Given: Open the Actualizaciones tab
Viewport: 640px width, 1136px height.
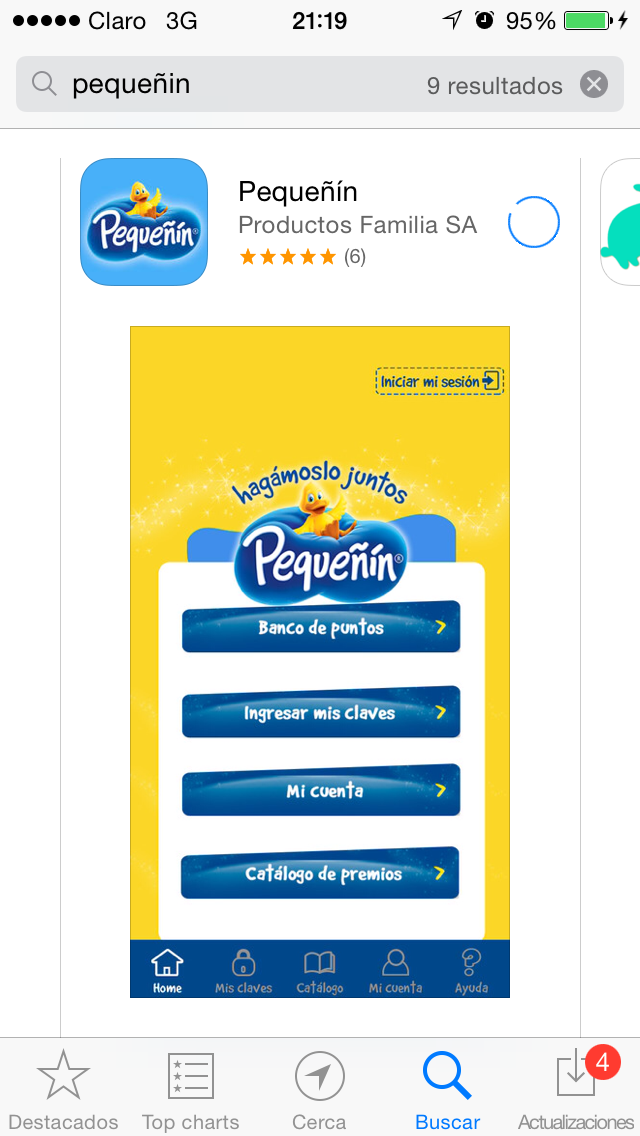Looking at the screenshot, I should [576, 1090].
